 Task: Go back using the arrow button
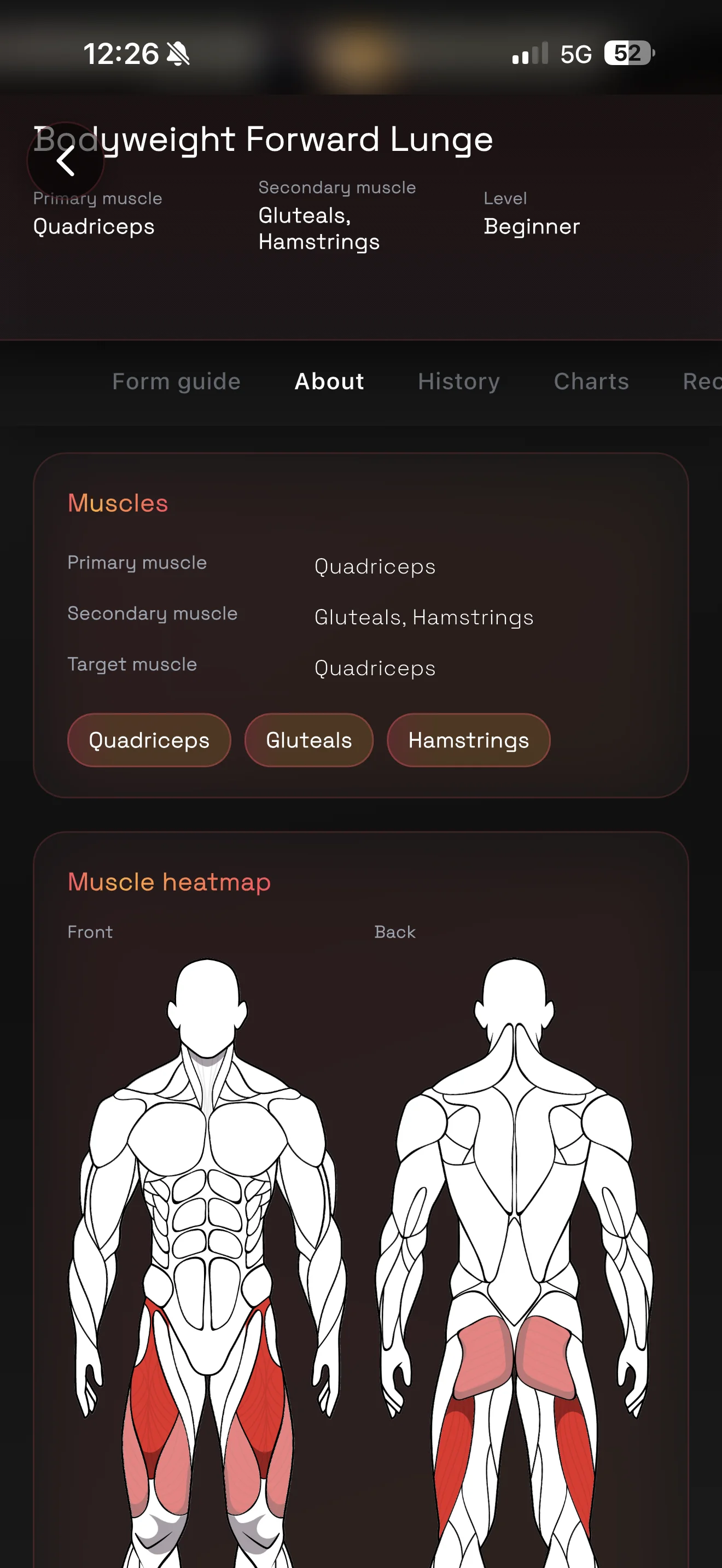[65, 161]
